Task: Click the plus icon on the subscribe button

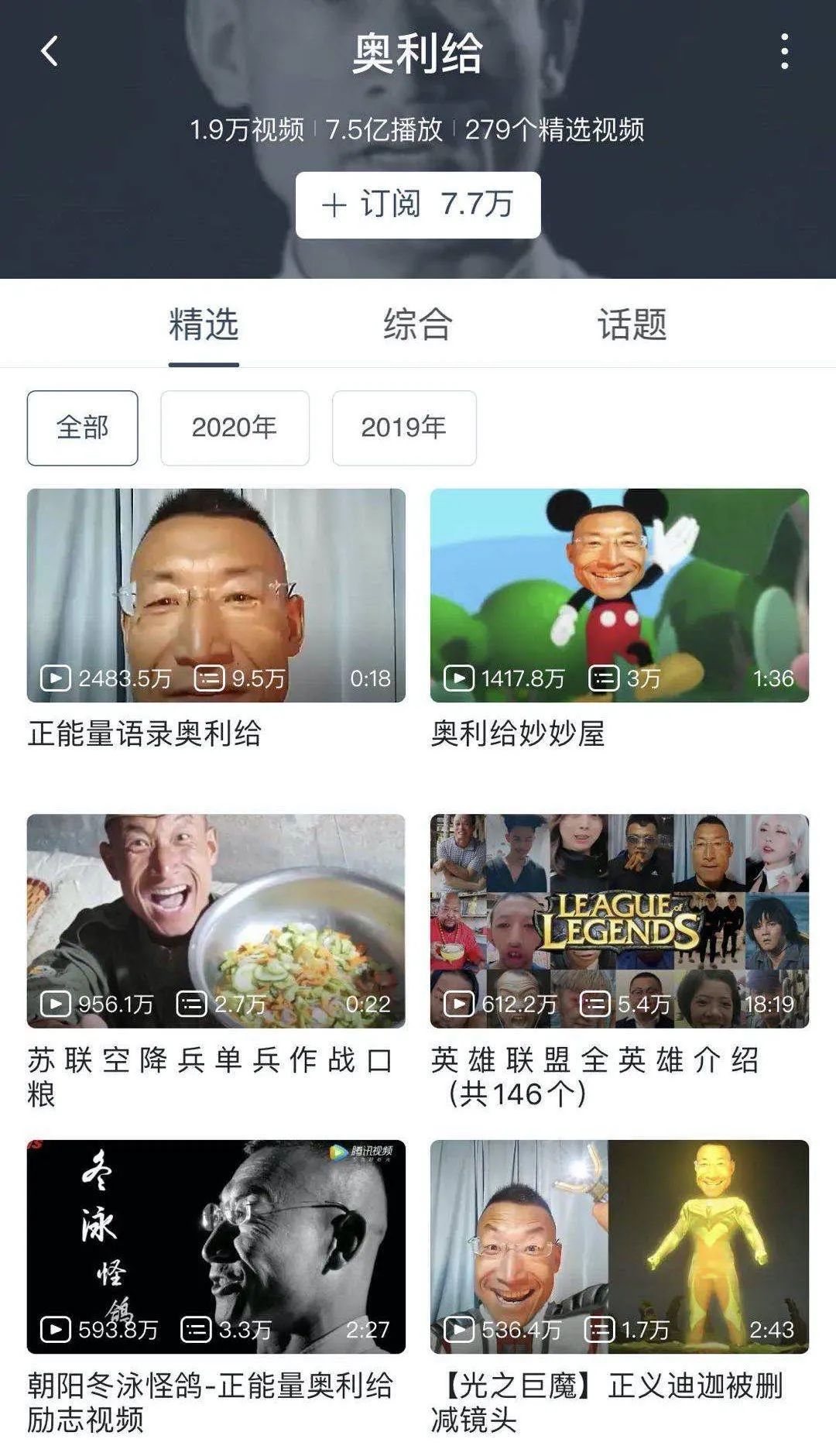Action: click(x=334, y=204)
